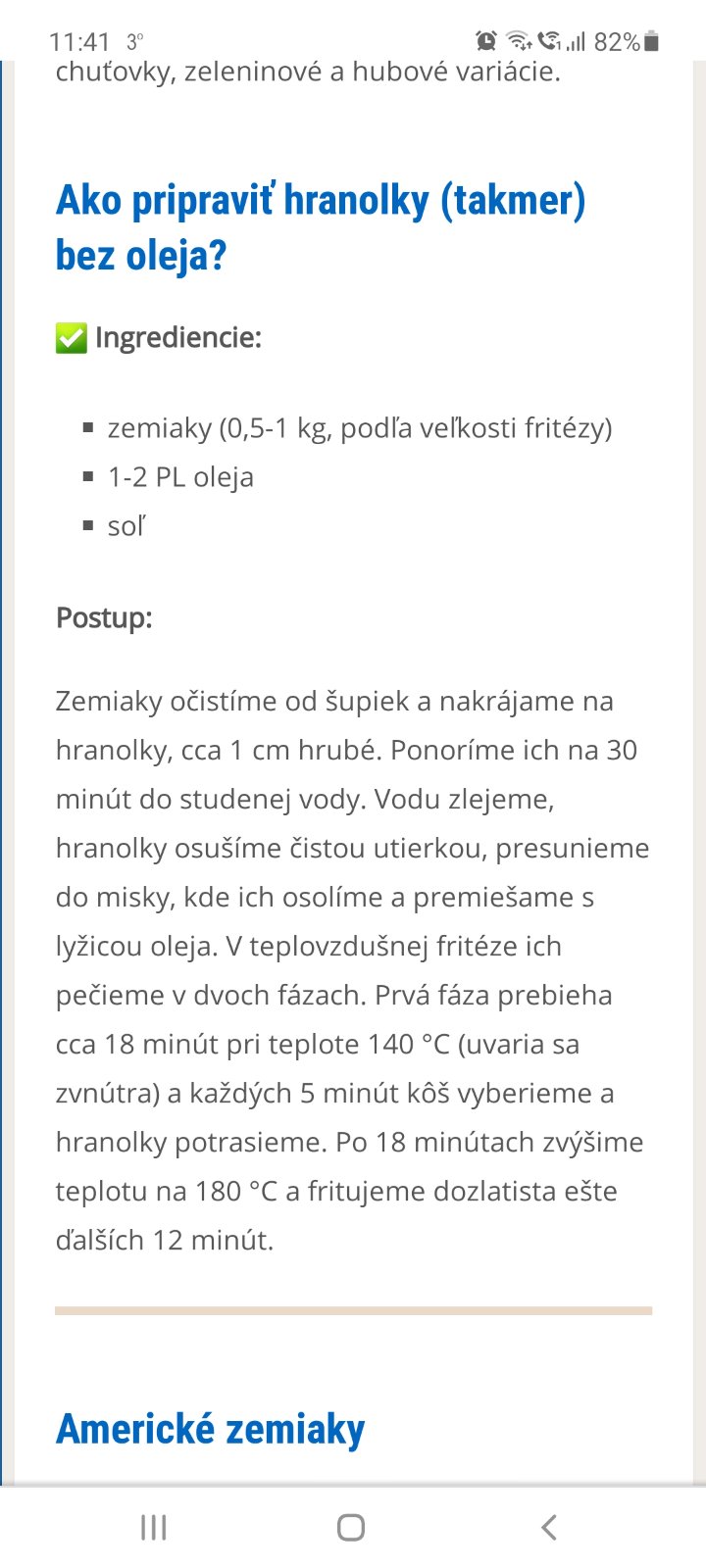Go back using the system back button
The height and width of the screenshot is (1568, 706).
click(x=549, y=1527)
